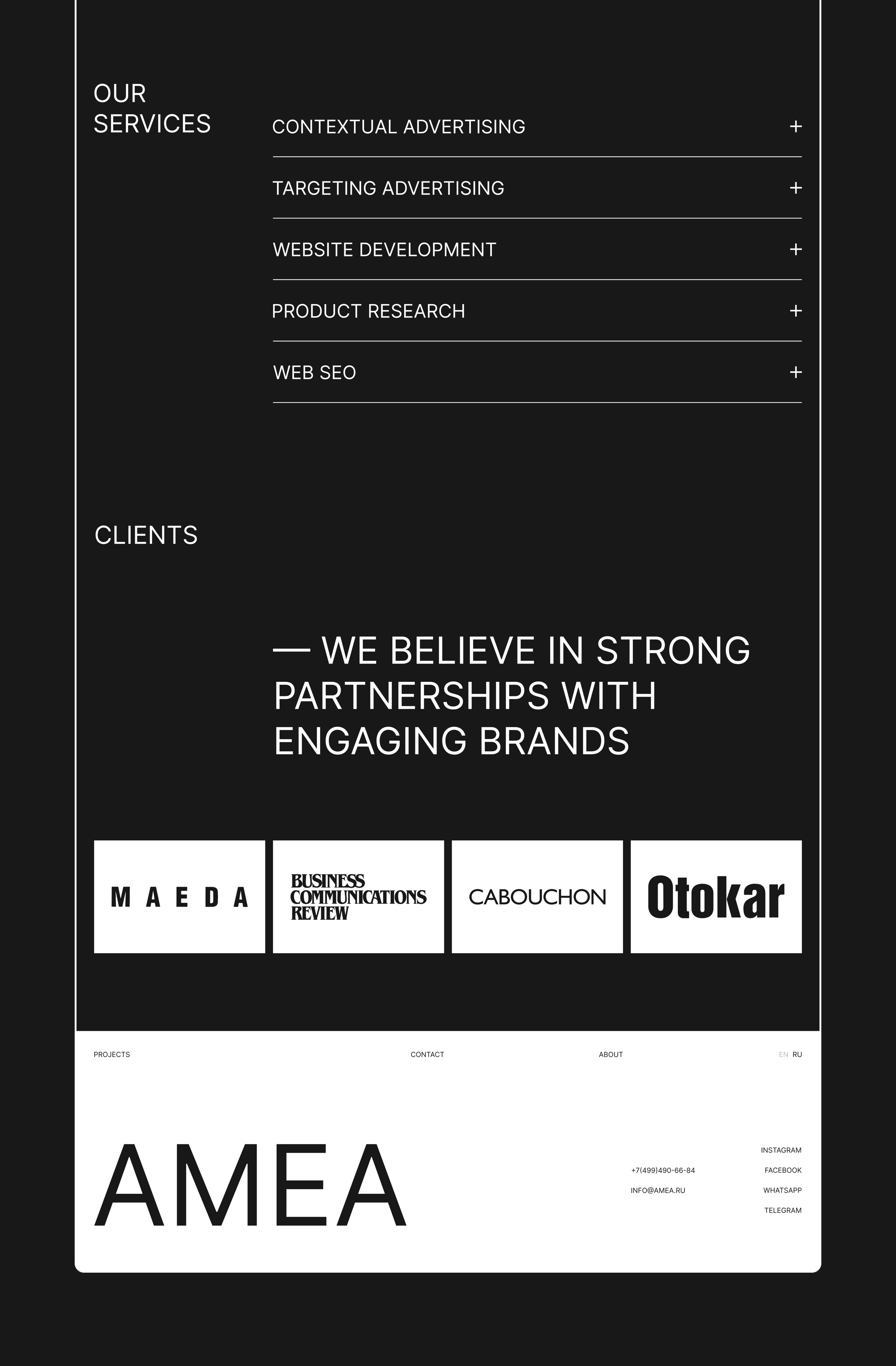Open the Instagram link
The height and width of the screenshot is (1366, 896).
pyautogui.click(x=781, y=1150)
